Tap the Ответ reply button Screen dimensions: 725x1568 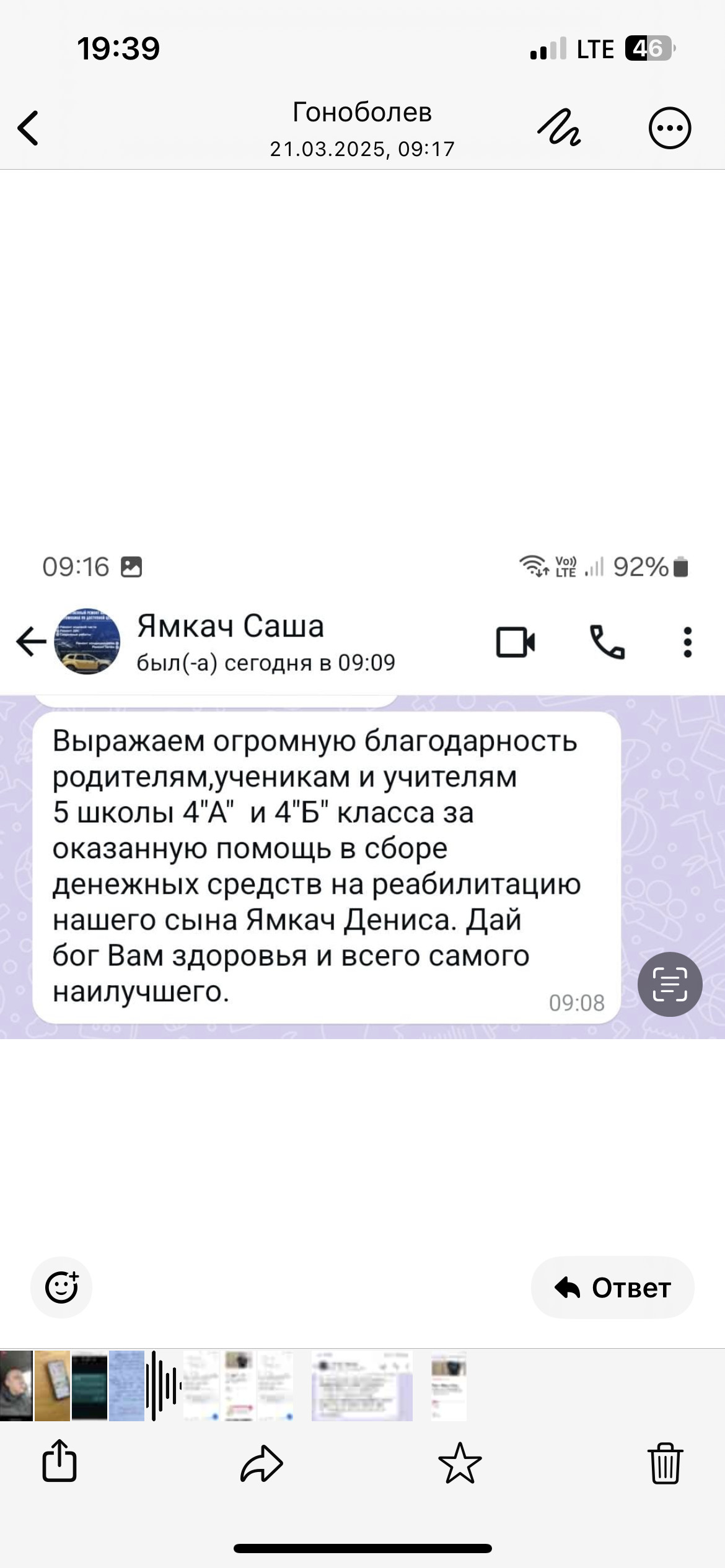point(612,1288)
